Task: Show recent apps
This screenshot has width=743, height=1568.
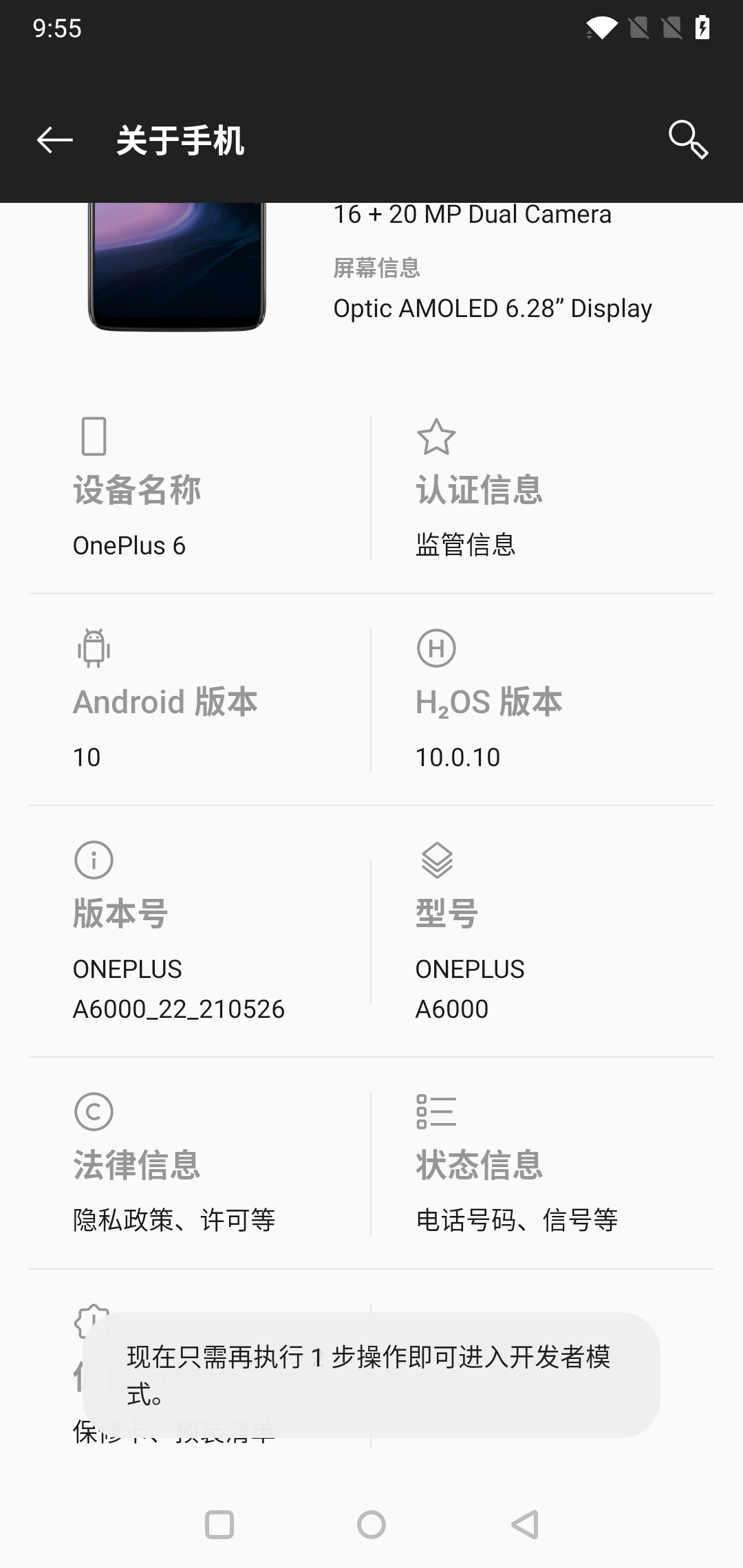Action: point(219,1525)
